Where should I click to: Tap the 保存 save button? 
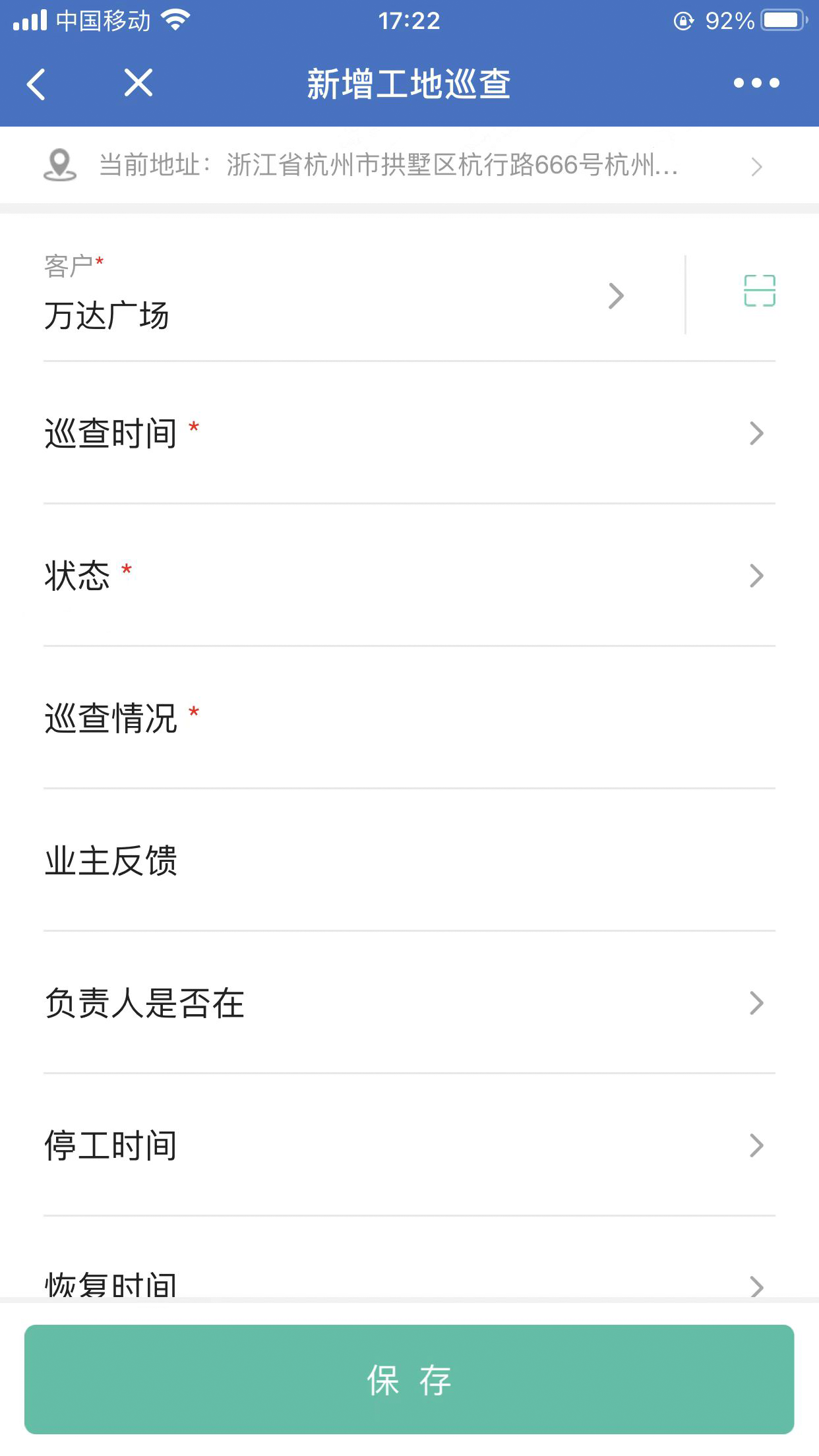409,1380
